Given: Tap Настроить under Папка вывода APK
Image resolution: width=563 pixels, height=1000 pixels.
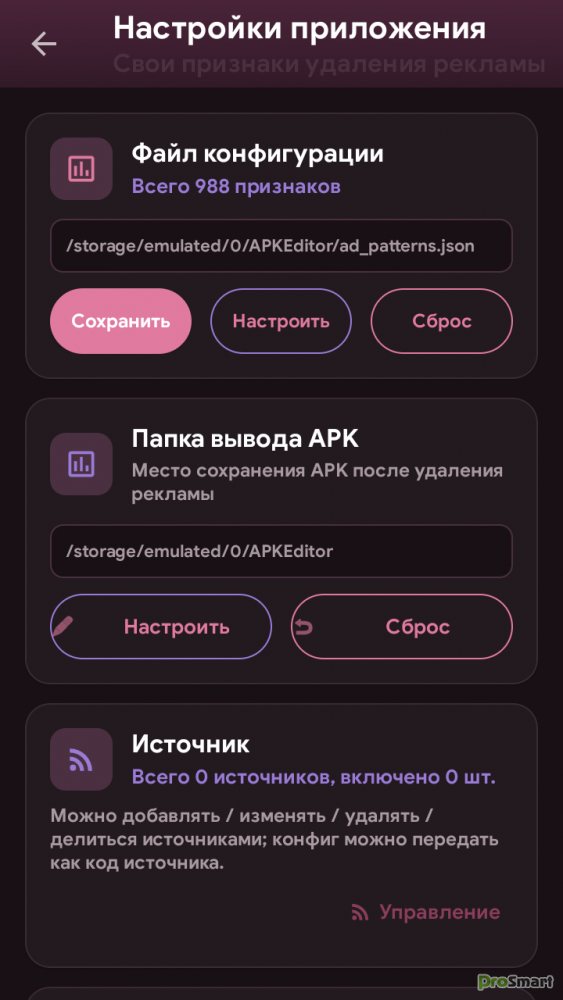Looking at the screenshot, I should [x=161, y=626].
